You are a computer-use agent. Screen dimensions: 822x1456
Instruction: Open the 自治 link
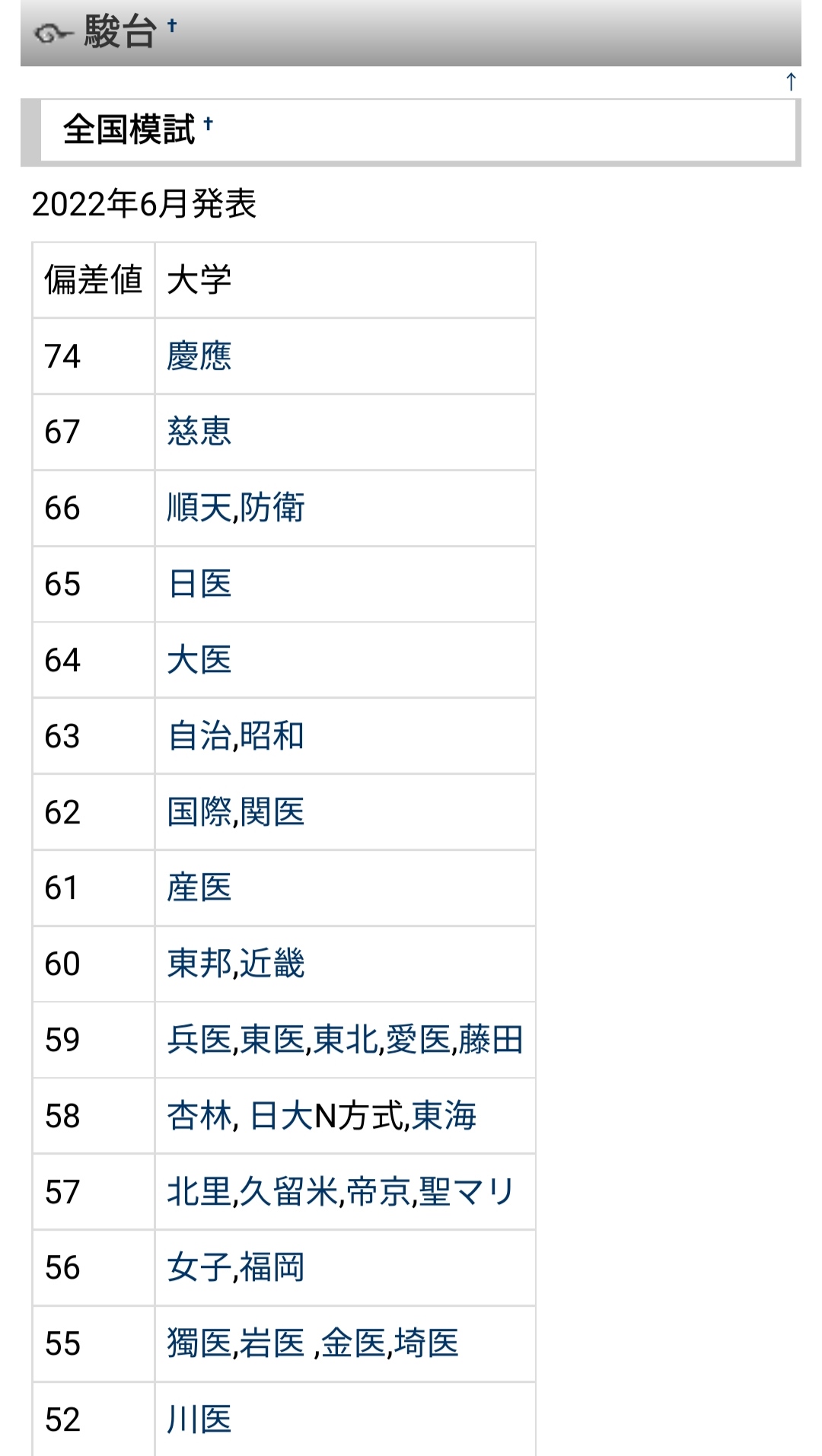coord(199,736)
